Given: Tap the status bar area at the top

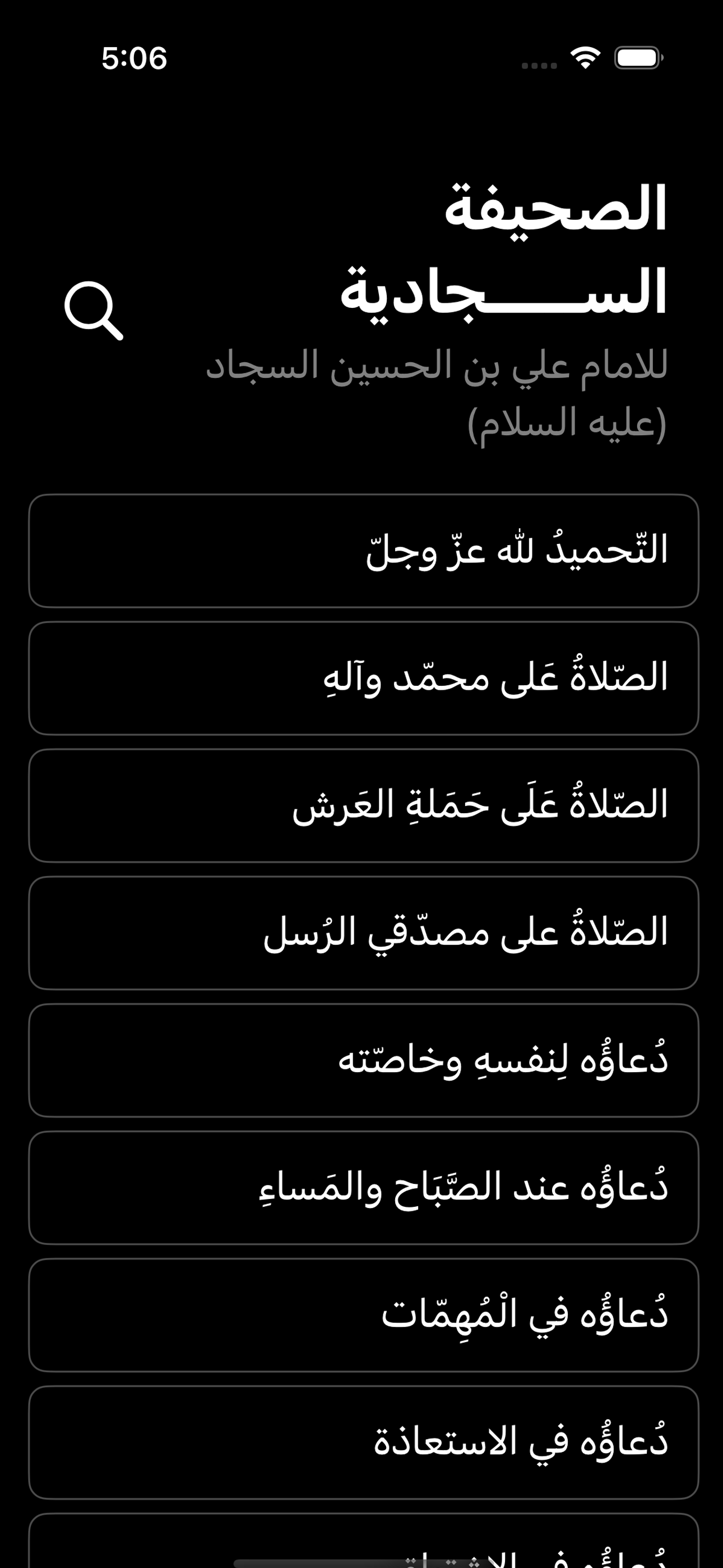Looking at the screenshot, I should 361,58.
